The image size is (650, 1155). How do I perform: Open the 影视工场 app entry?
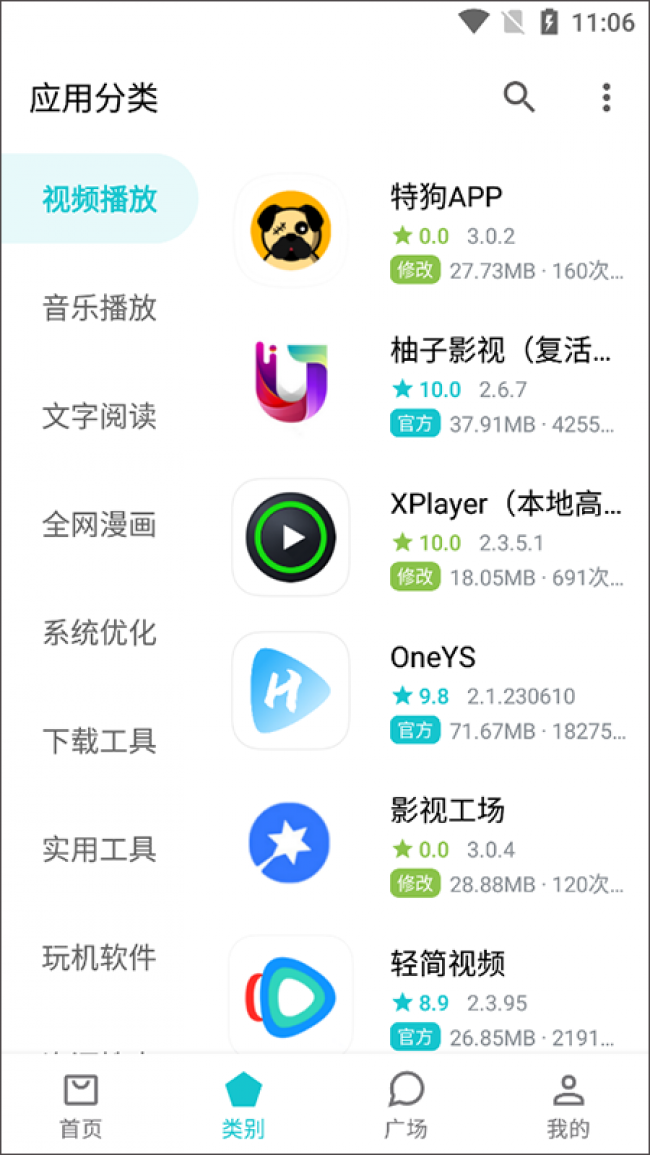coord(430,846)
